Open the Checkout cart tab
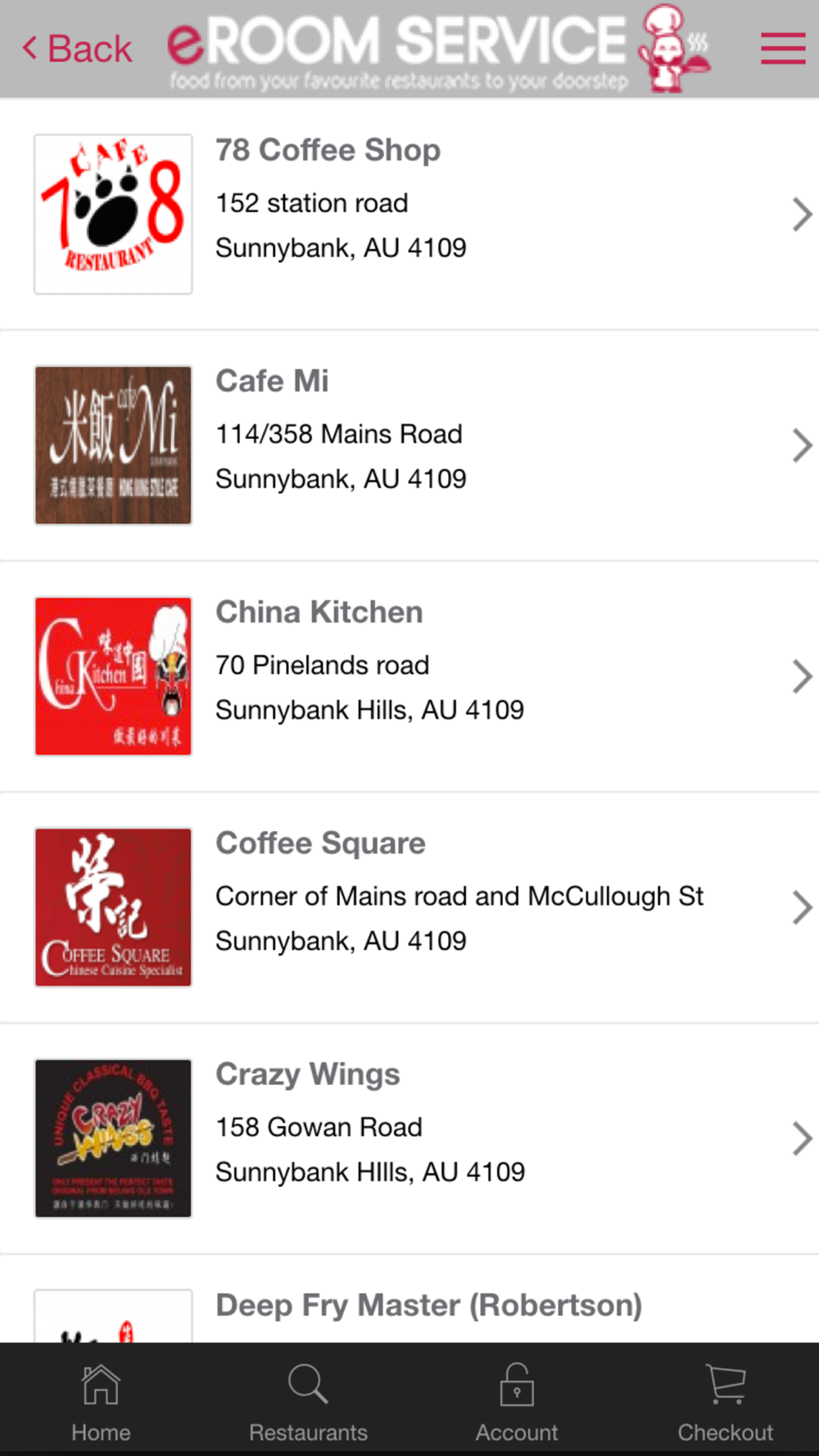The width and height of the screenshot is (819, 1456). tap(725, 1402)
